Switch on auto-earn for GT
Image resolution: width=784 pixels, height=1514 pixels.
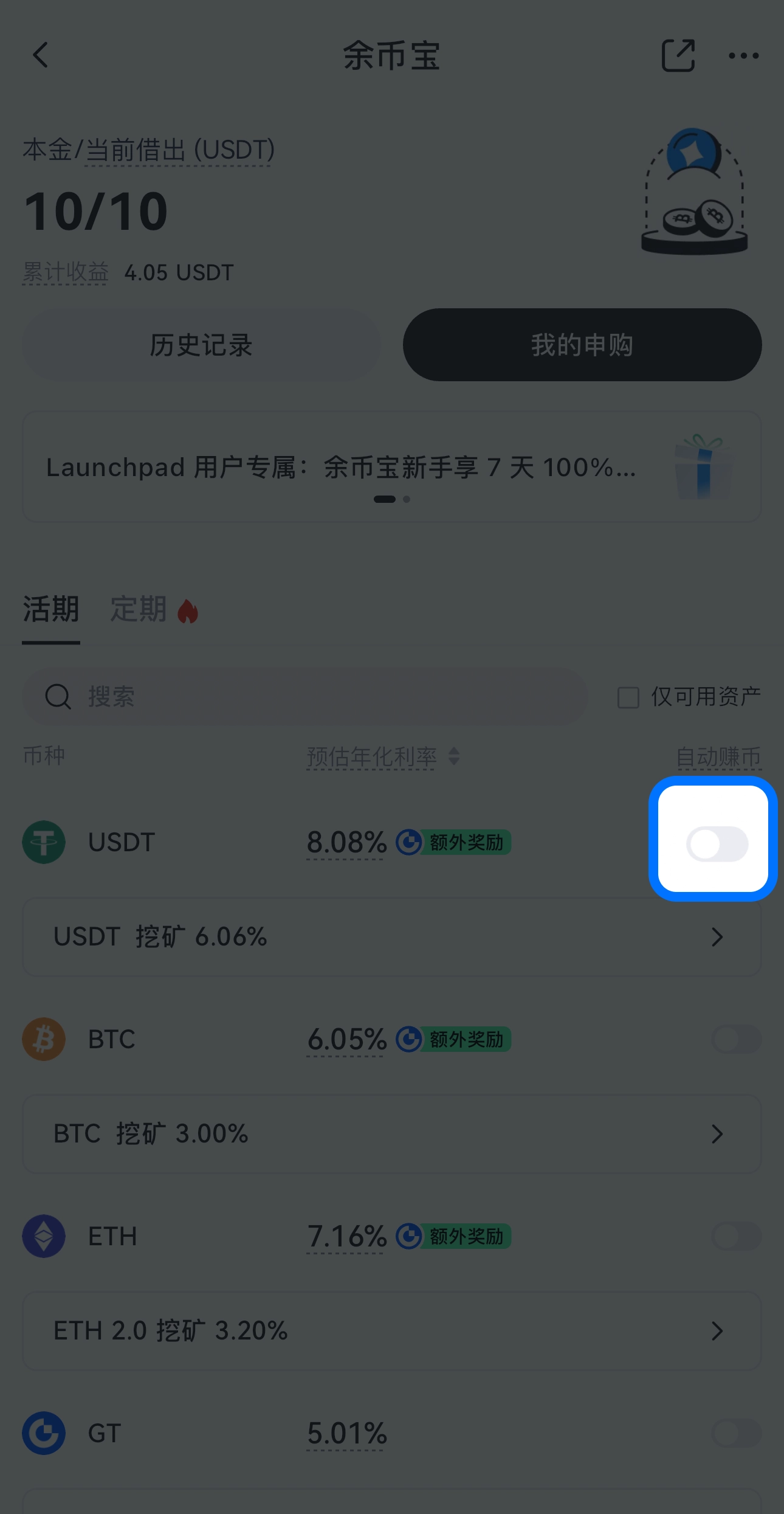pyautogui.click(x=736, y=1433)
